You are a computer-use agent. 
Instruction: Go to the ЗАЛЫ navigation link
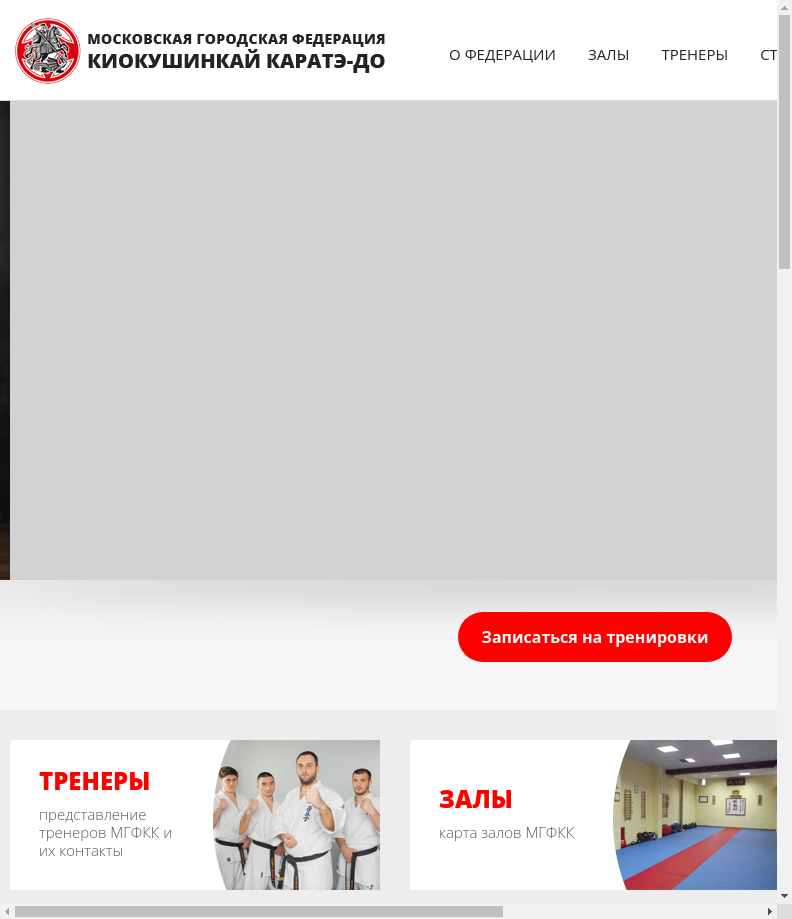pos(608,55)
